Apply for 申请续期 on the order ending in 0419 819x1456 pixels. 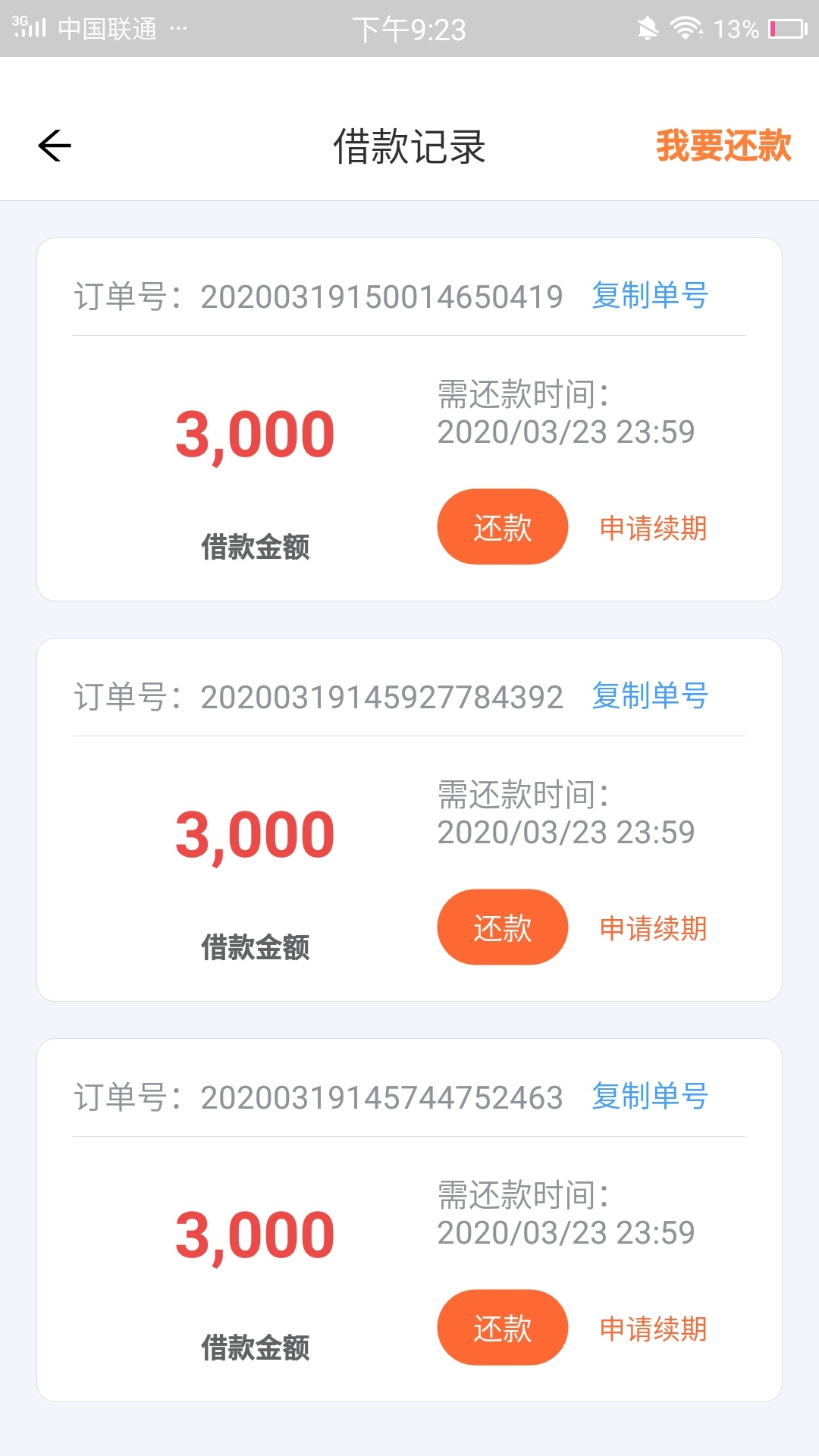(653, 528)
